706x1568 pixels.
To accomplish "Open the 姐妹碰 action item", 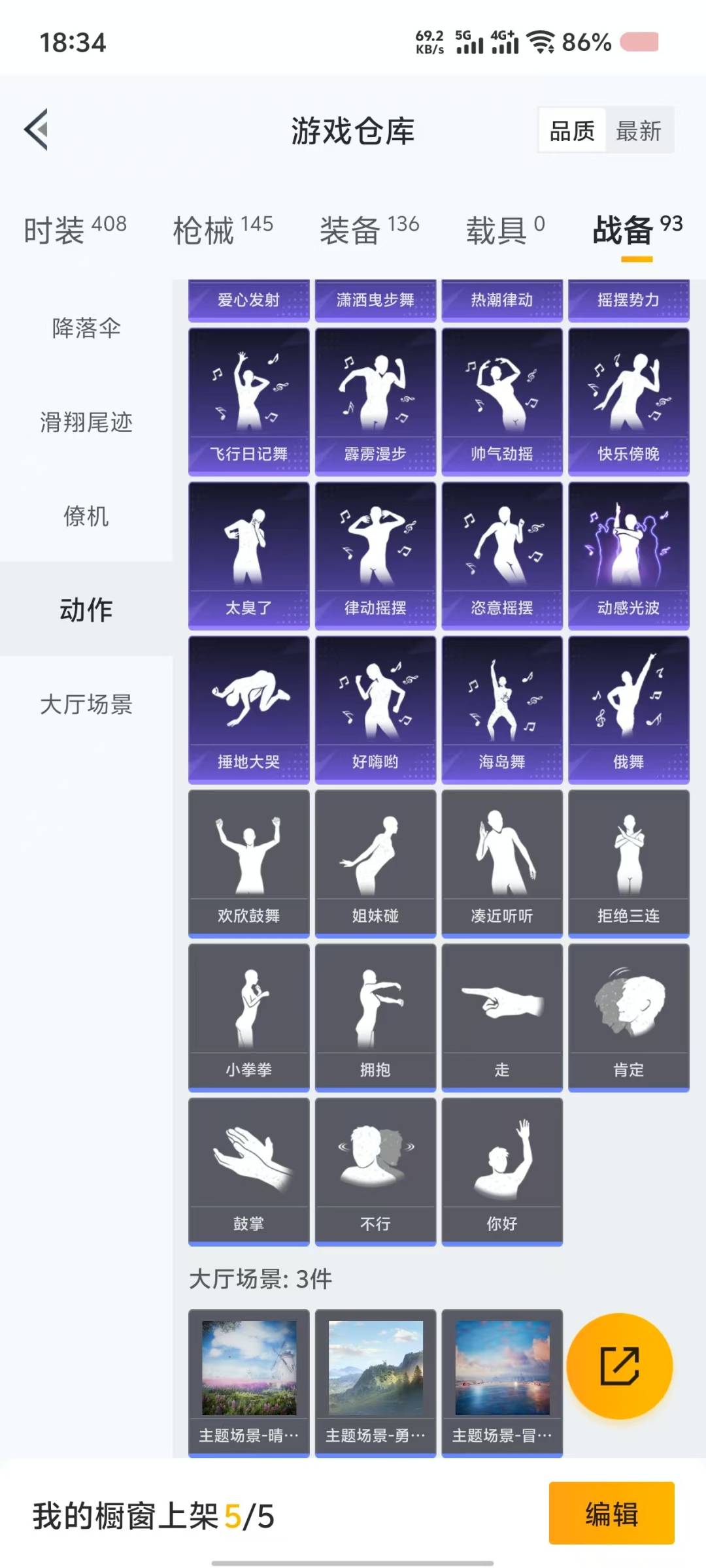I will 375,863.
